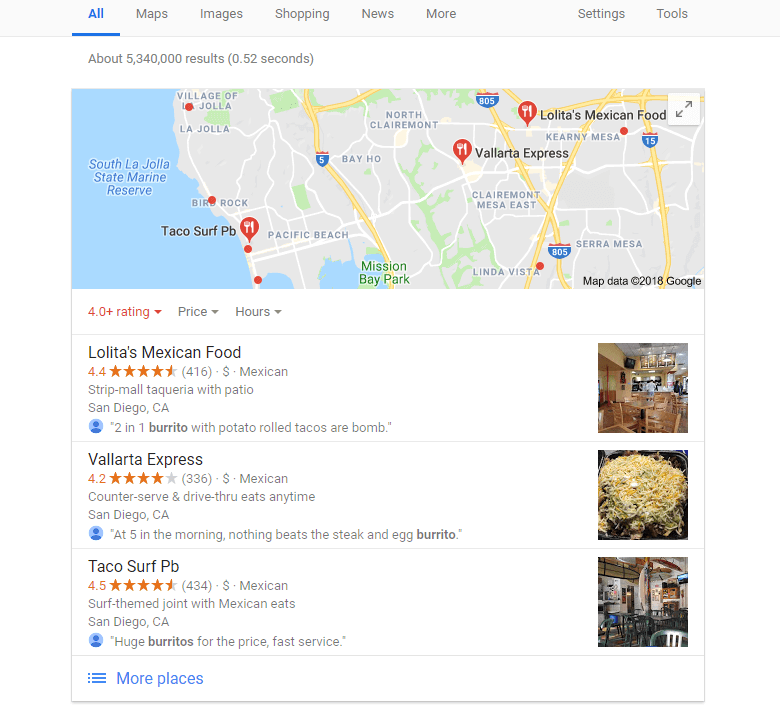The image size is (780, 706).
Task: Select the Vallarta Express pin on the map
Action: point(461,151)
